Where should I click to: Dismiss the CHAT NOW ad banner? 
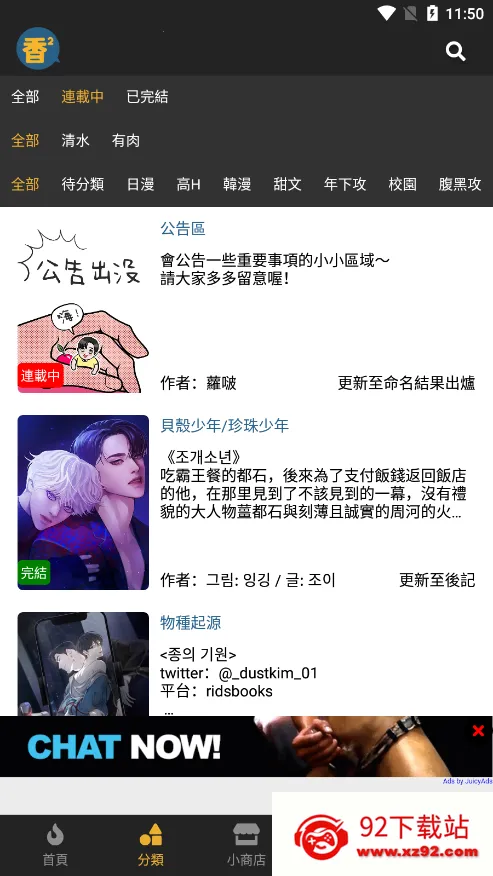click(x=478, y=730)
